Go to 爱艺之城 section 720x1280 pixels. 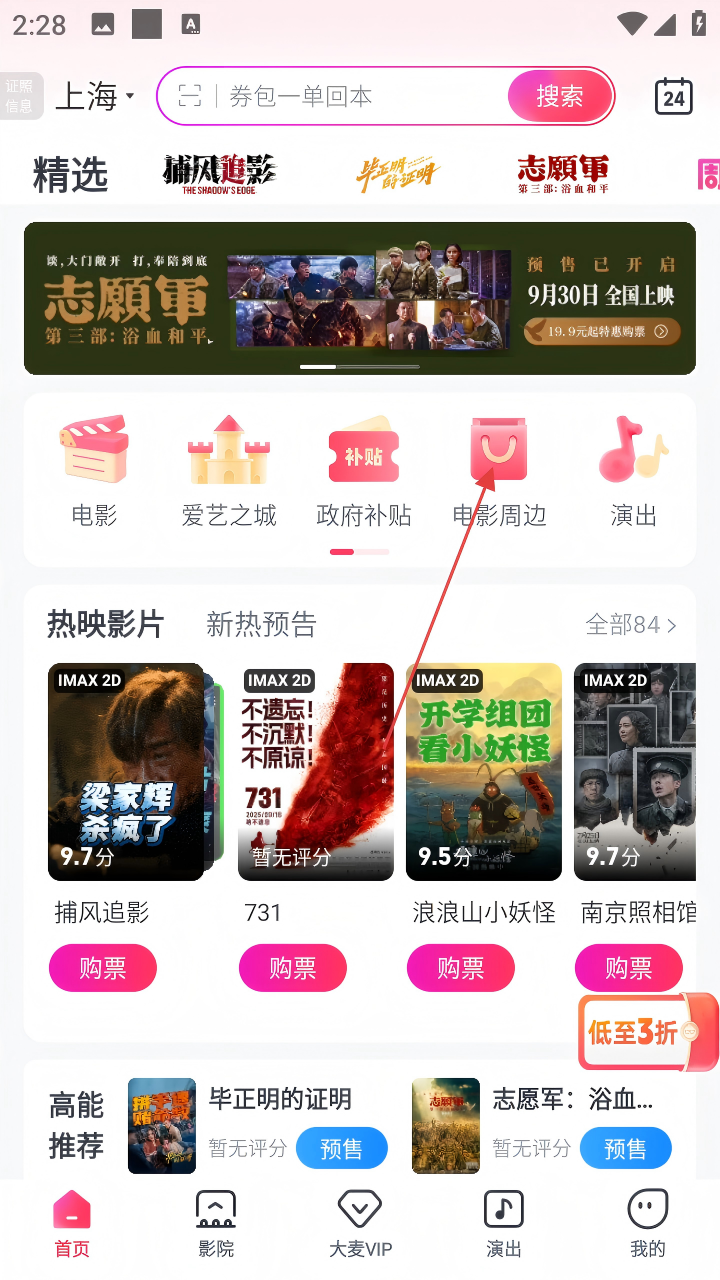pos(229,470)
